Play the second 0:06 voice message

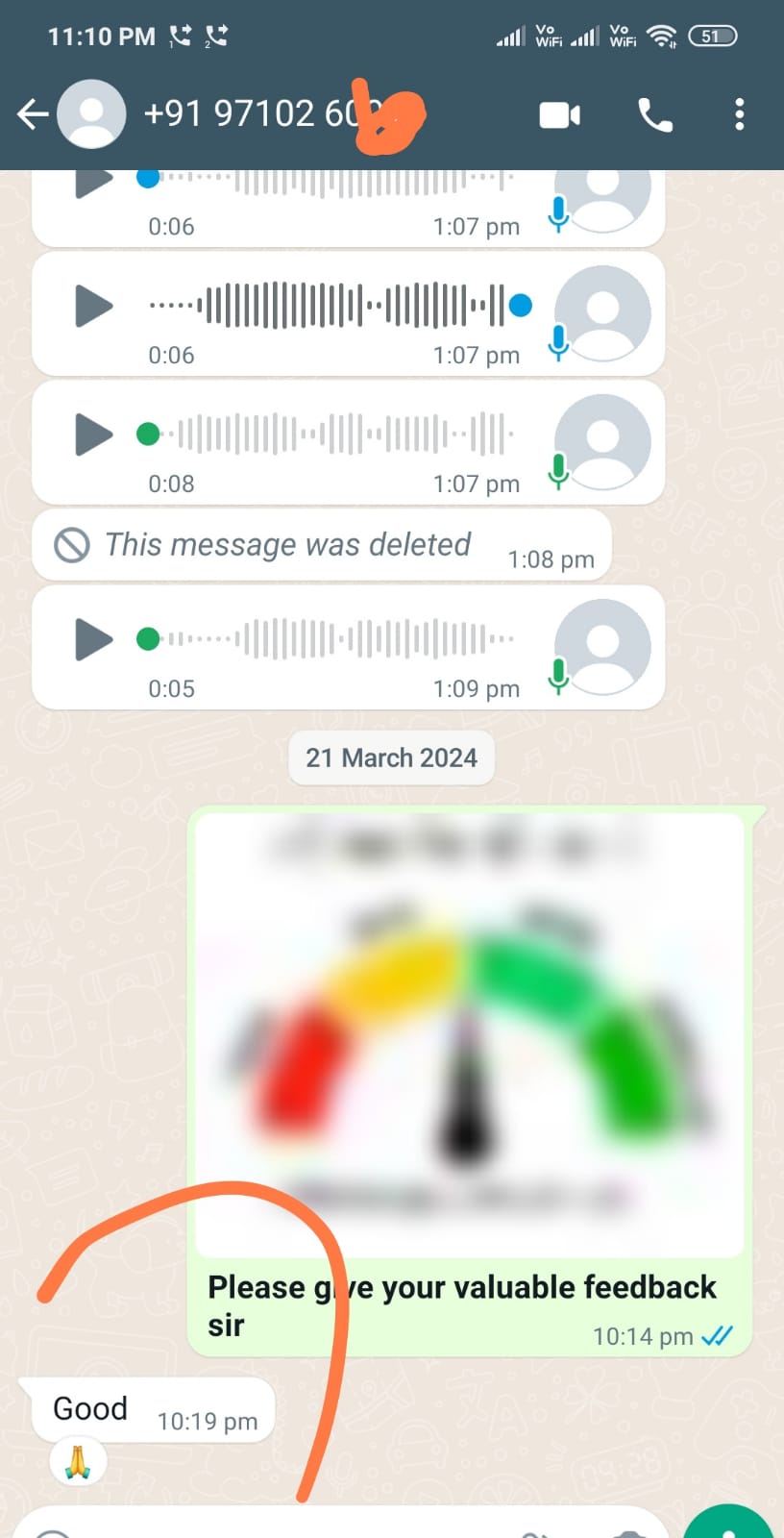pos(93,306)
